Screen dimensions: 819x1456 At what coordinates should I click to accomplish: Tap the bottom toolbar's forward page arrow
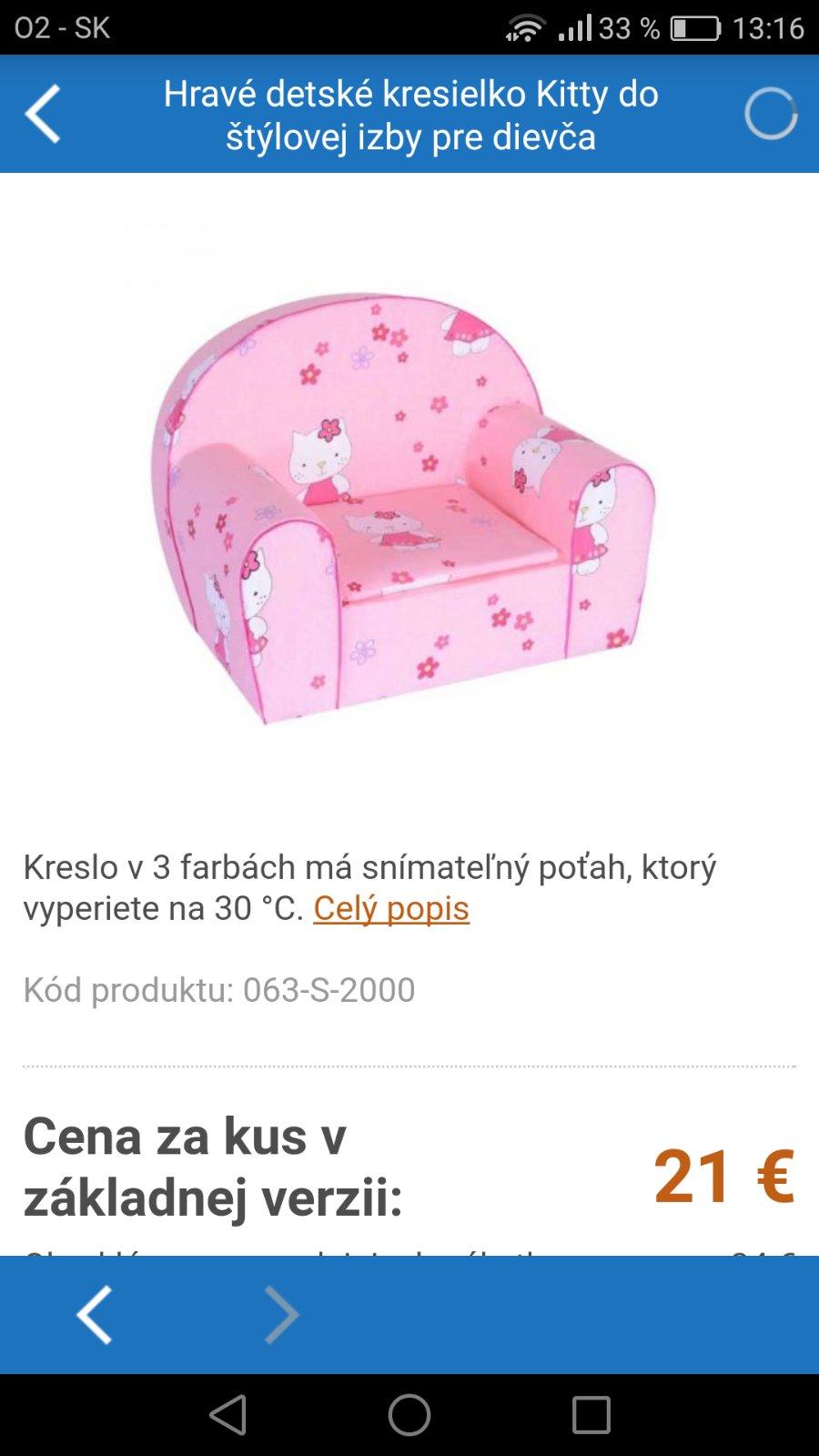280,1315
